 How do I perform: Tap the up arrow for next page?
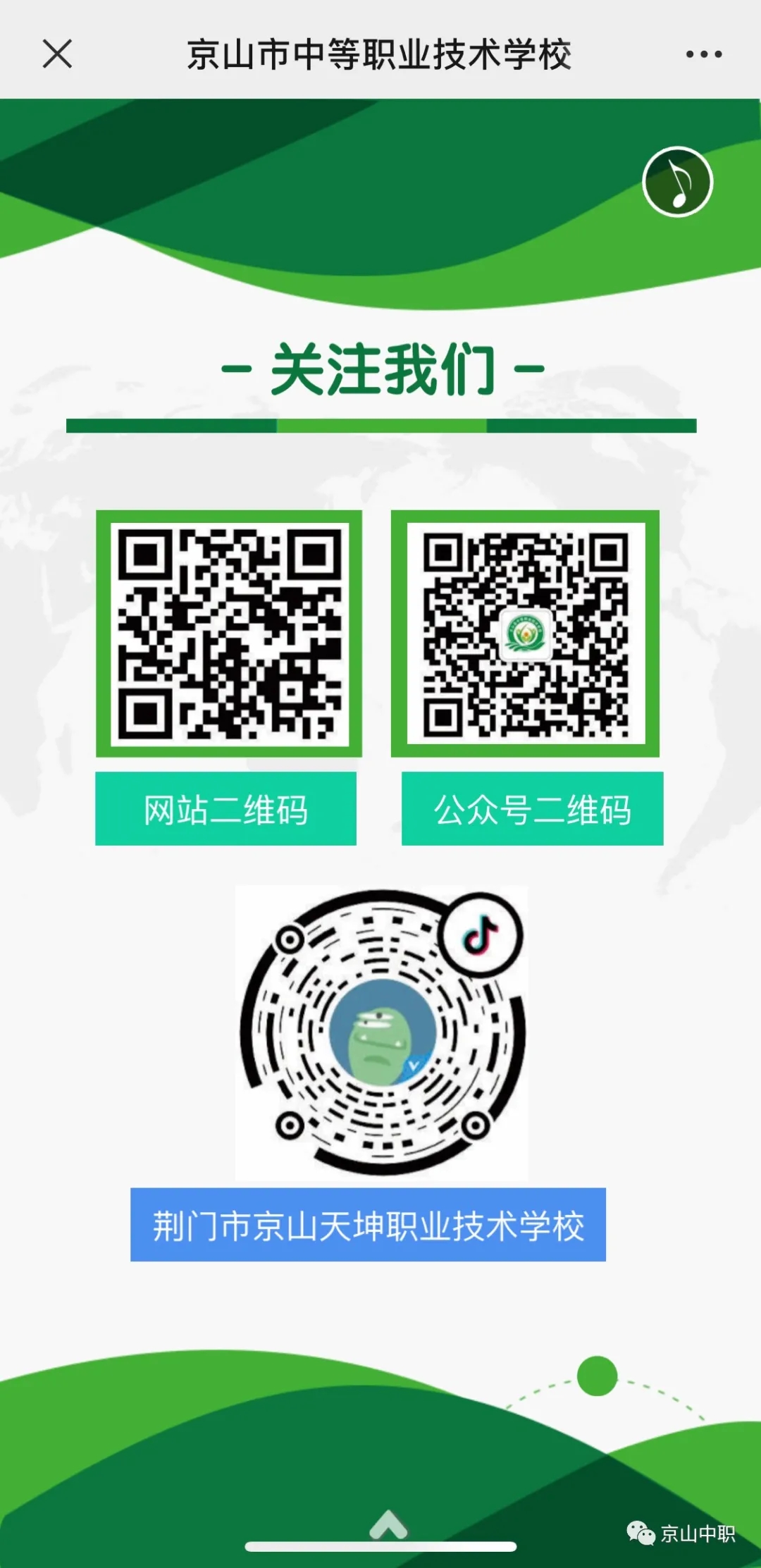tap(388, 1524)
